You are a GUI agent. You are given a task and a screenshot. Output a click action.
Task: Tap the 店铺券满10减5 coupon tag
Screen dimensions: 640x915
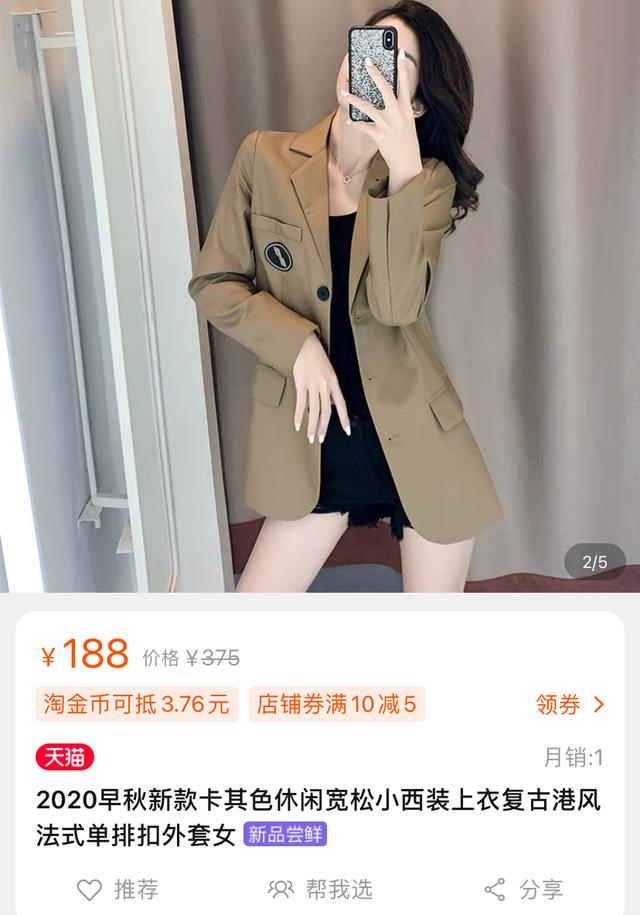(337, 704)
